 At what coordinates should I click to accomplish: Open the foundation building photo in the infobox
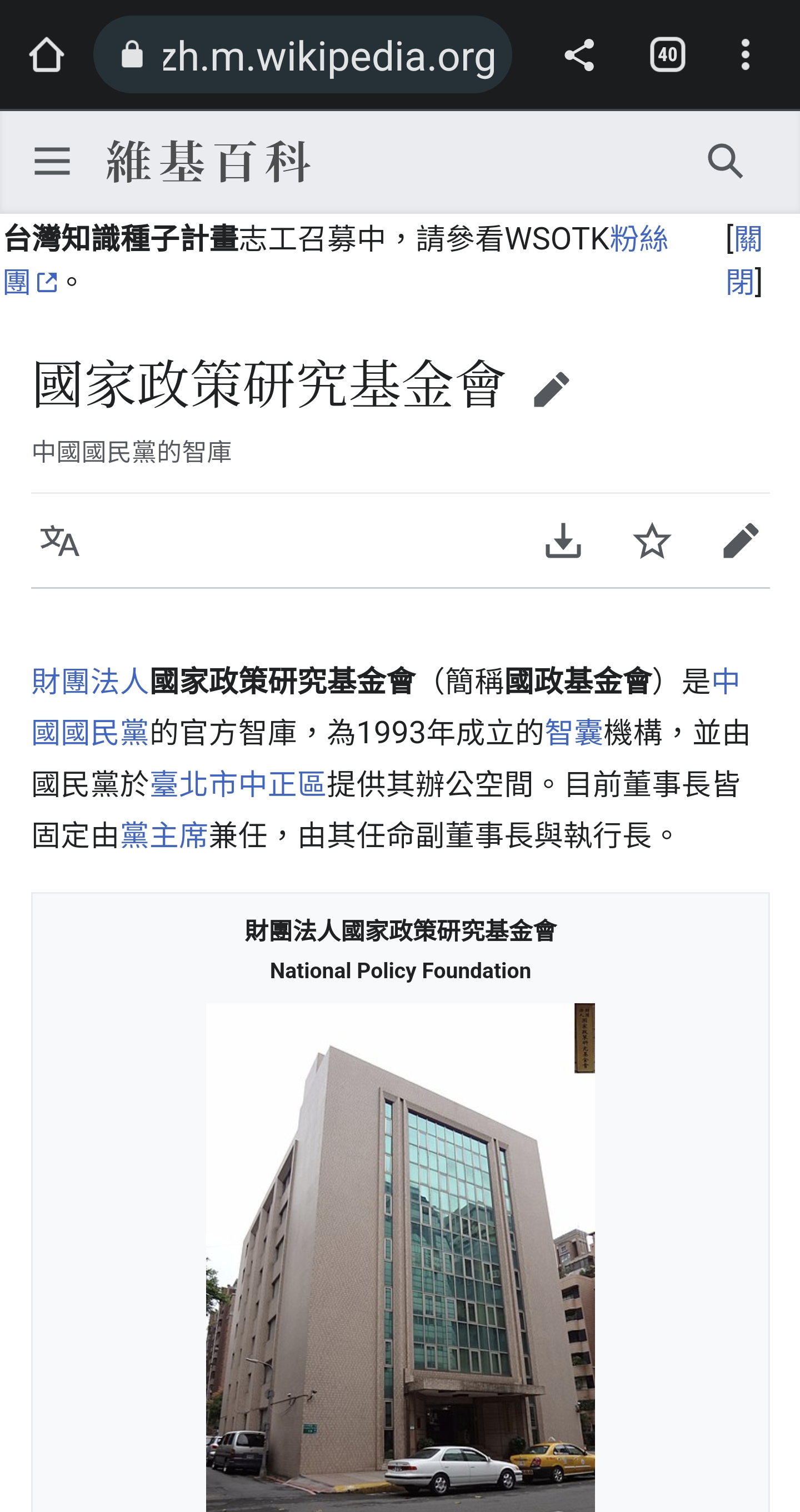point(399,1256)
